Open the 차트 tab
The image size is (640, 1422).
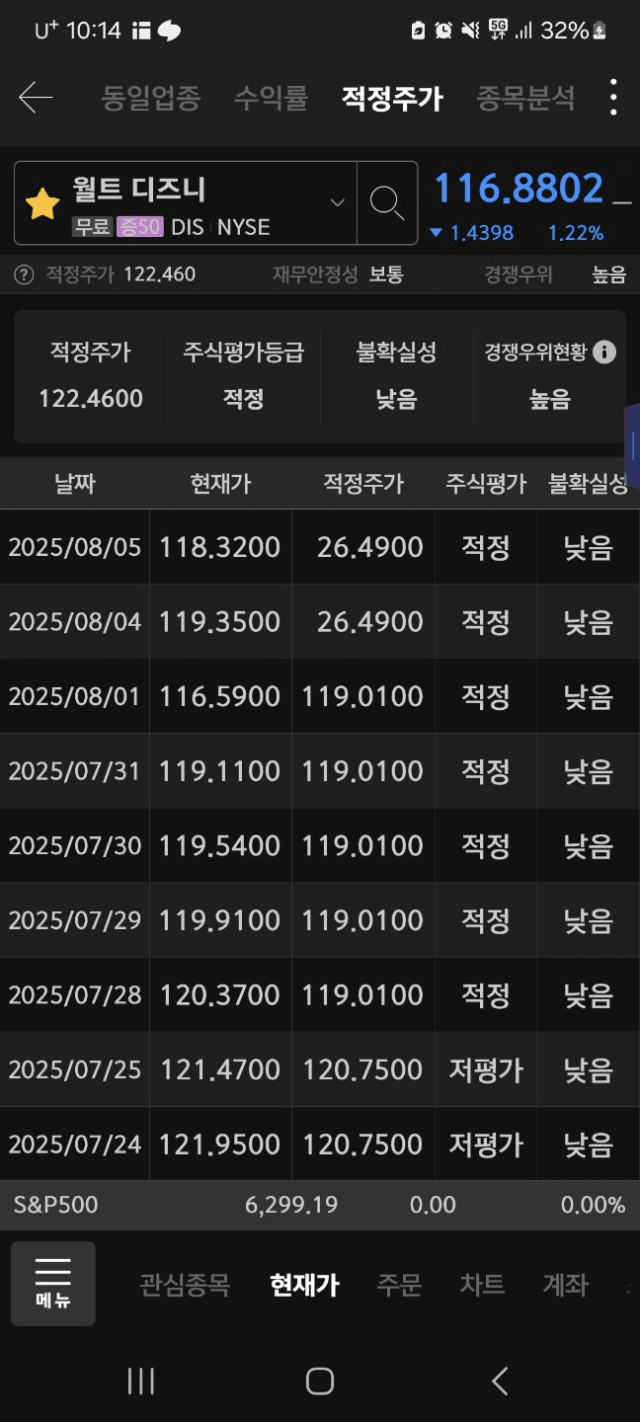tap(482, 1284)
